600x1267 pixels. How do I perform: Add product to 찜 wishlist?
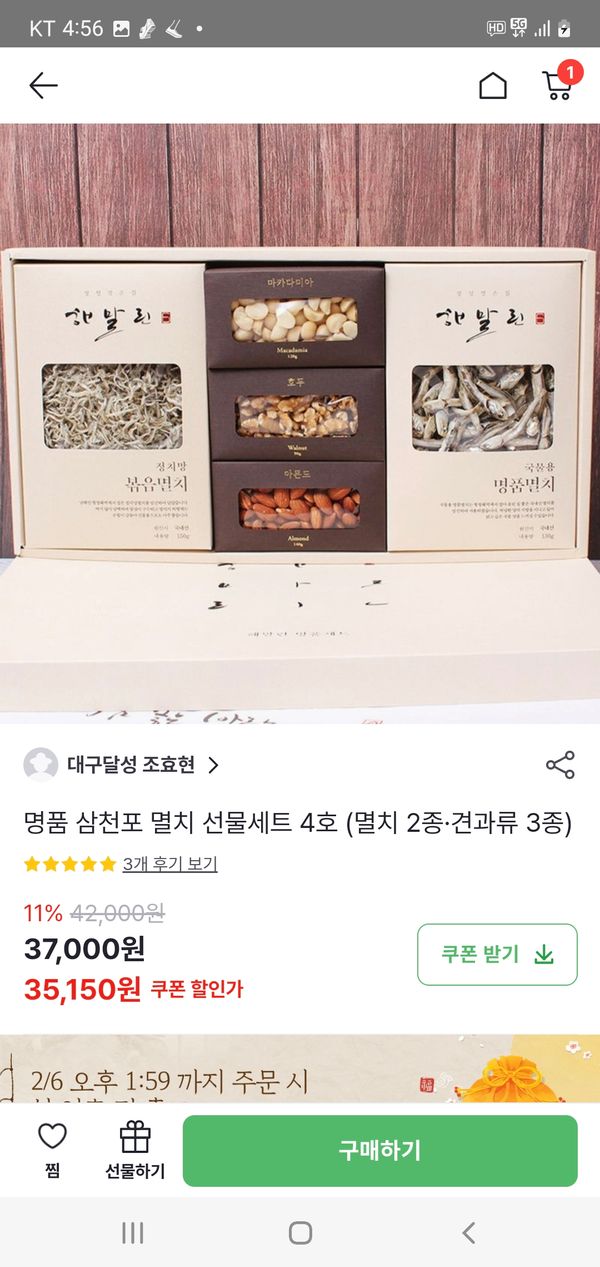pos(52,1151)
